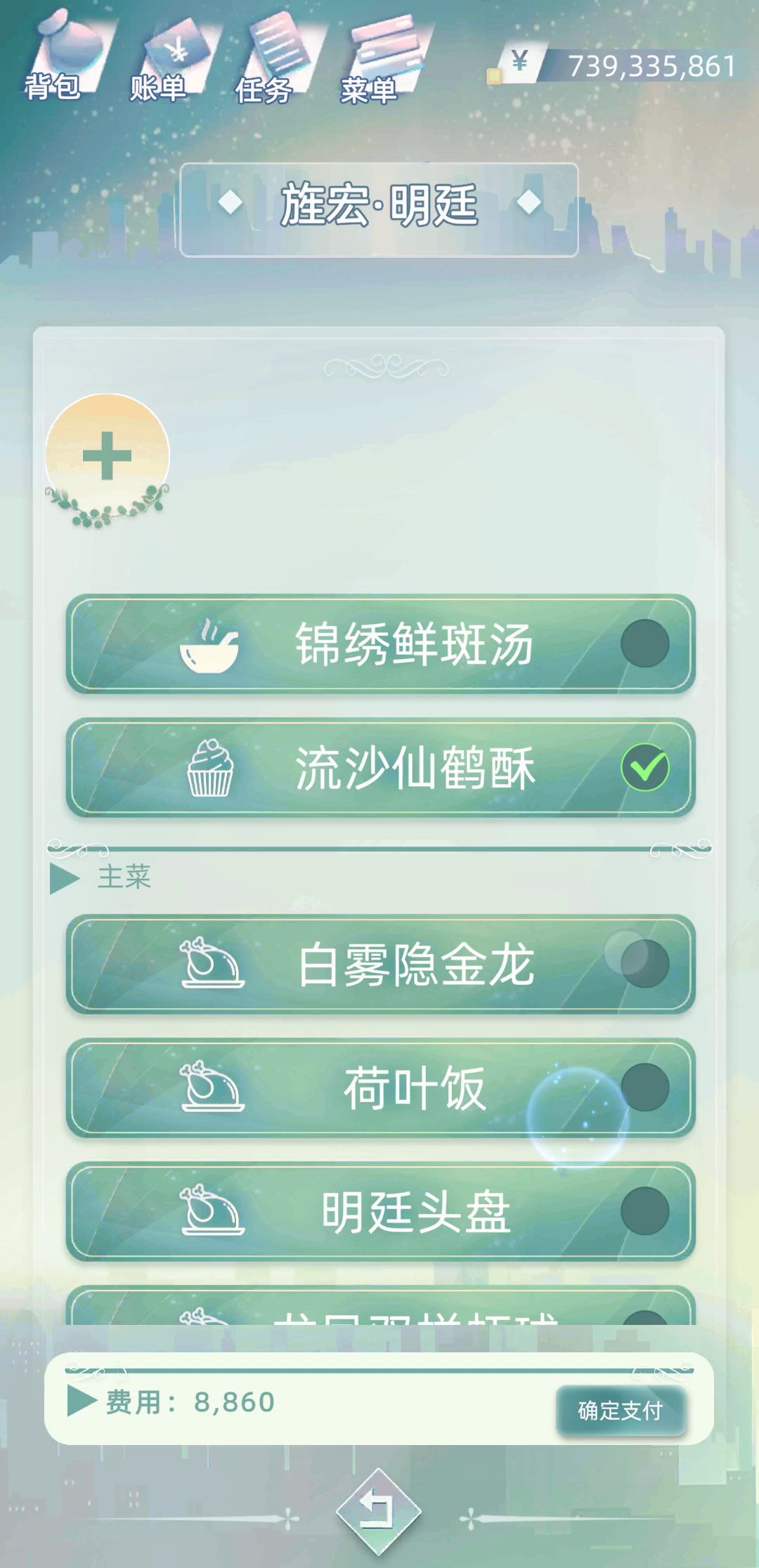The height and width of the screenshot is (1568, 759).
Task: Uncheck the dish 流沙仙鹤酥
Action: click(x=644, y=767)
